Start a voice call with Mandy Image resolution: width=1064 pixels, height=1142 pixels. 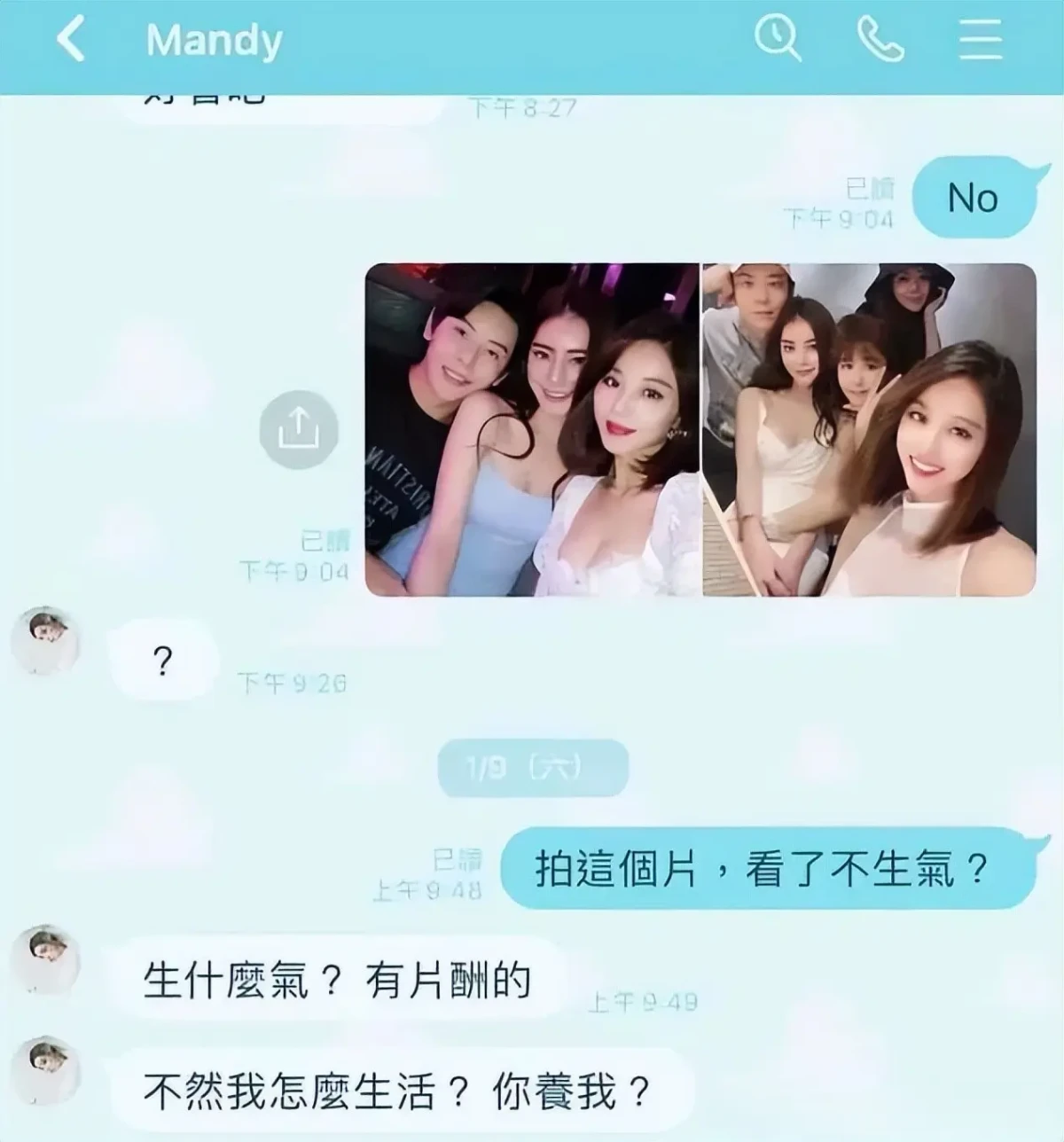[880, 40]
